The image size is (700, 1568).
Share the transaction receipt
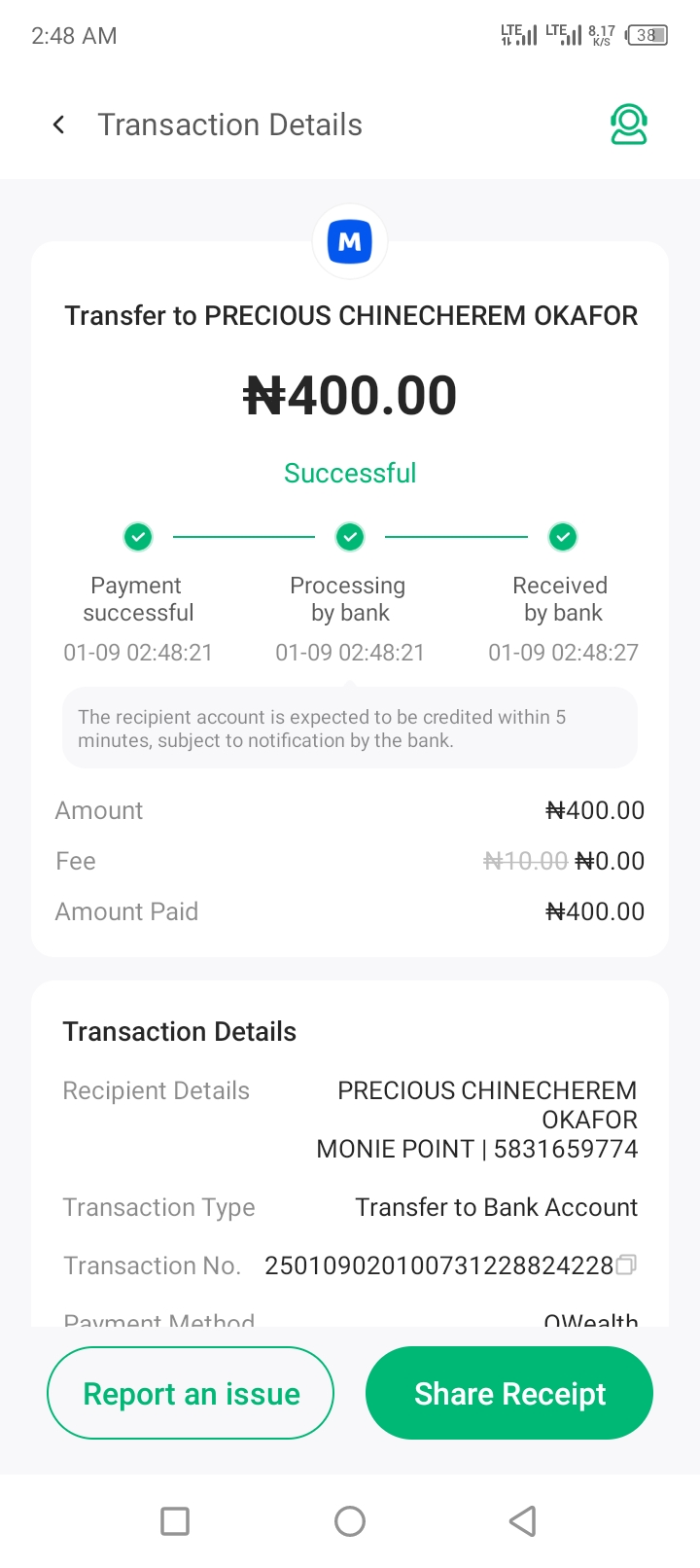(x=508, y=1393)
